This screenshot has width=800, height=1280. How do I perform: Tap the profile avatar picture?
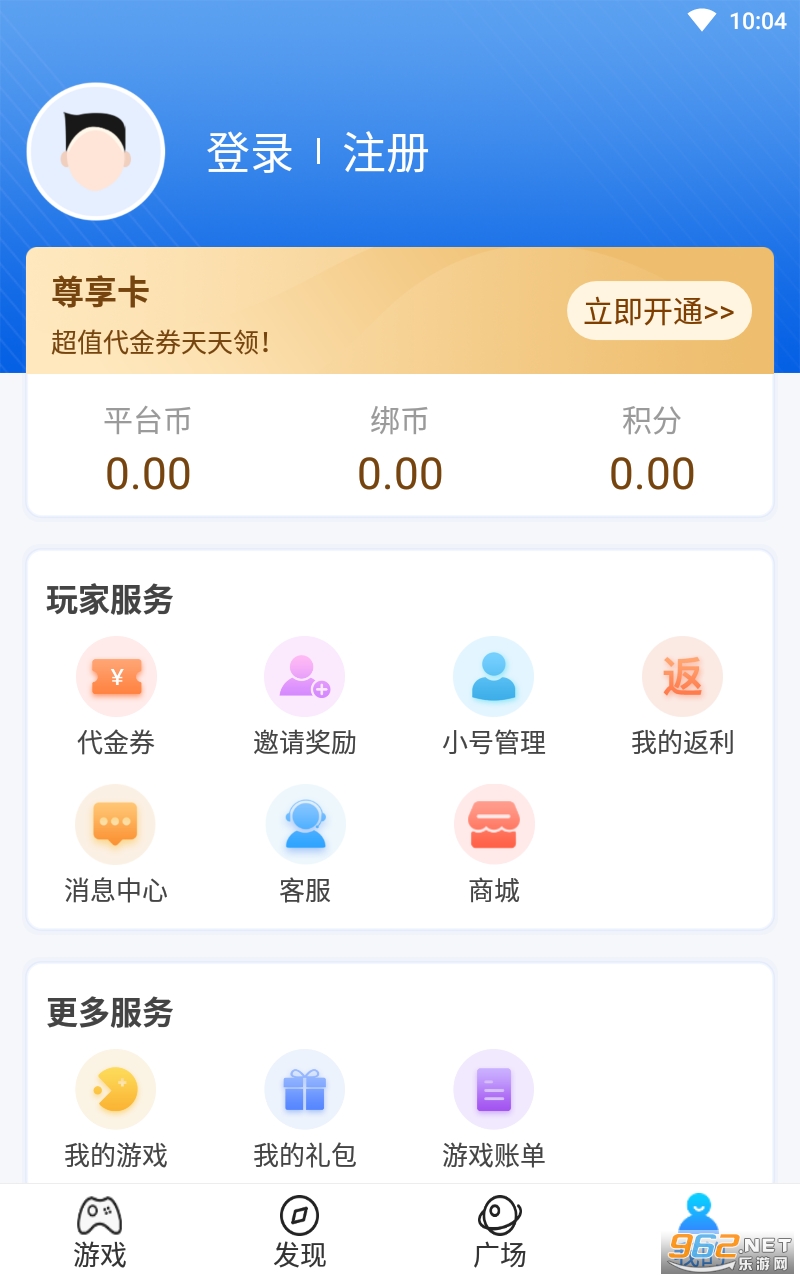96,151
